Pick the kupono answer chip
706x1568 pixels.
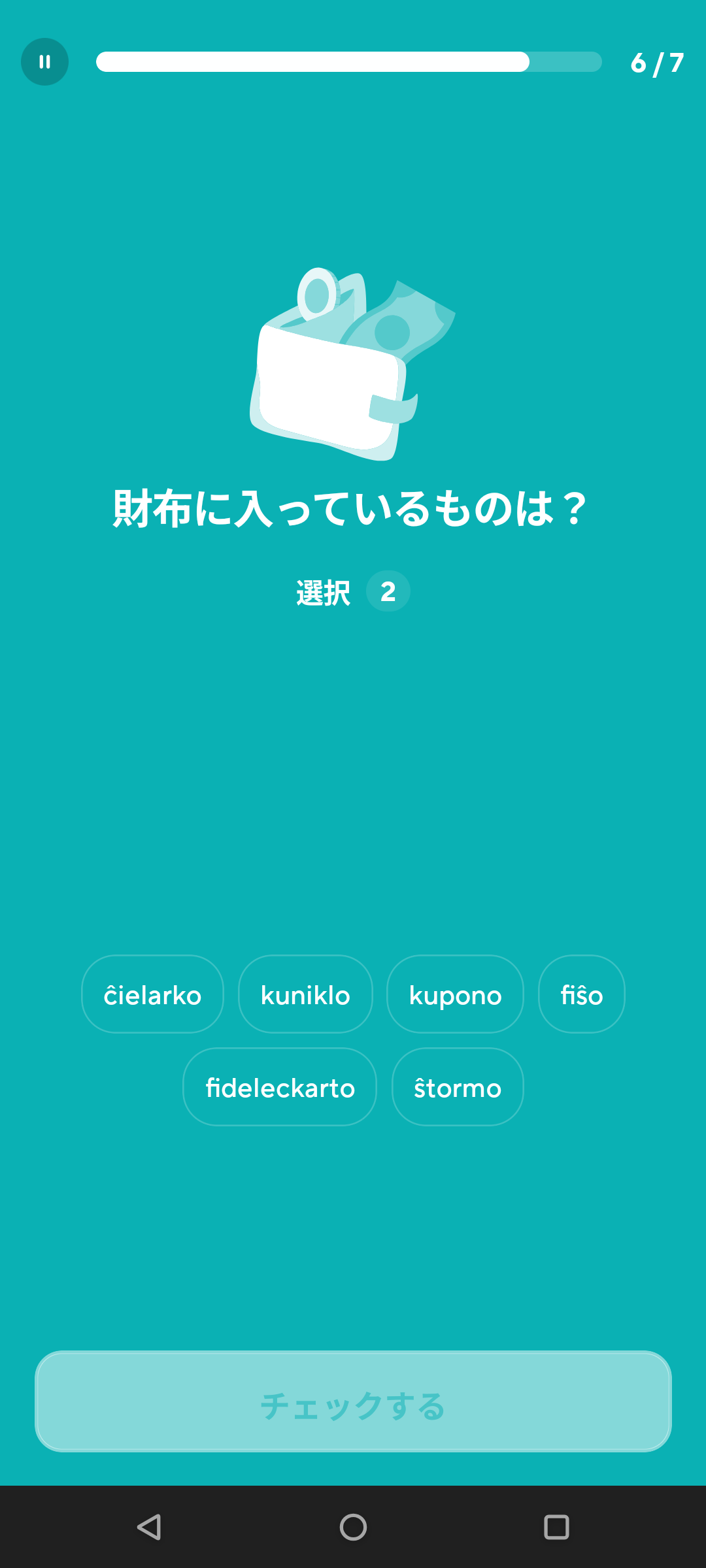point(455,994)
